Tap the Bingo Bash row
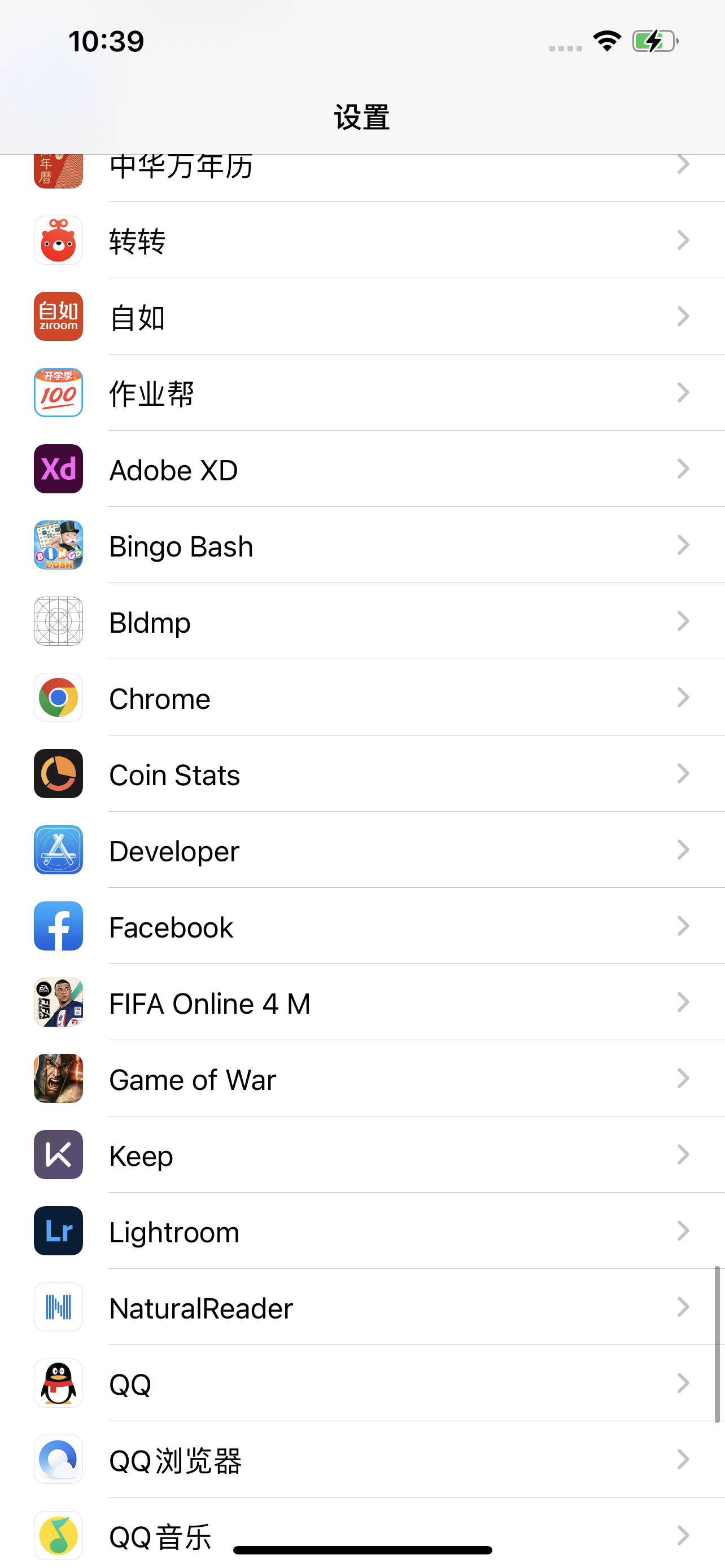The image size is (725, 1568). [362, 545]
